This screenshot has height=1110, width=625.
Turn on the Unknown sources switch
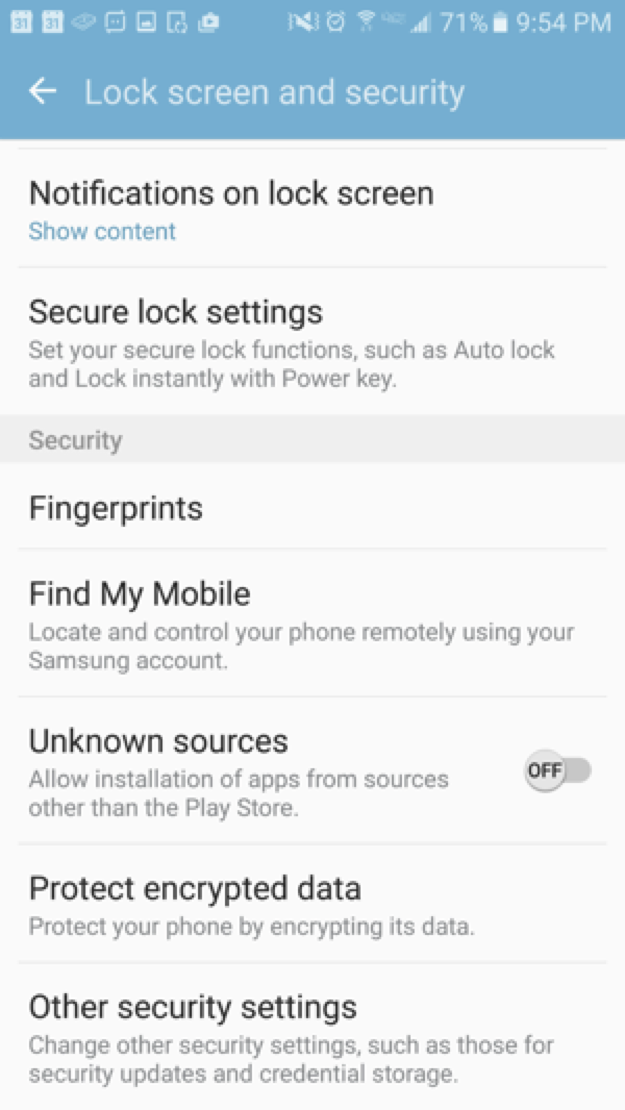point(558,770)
